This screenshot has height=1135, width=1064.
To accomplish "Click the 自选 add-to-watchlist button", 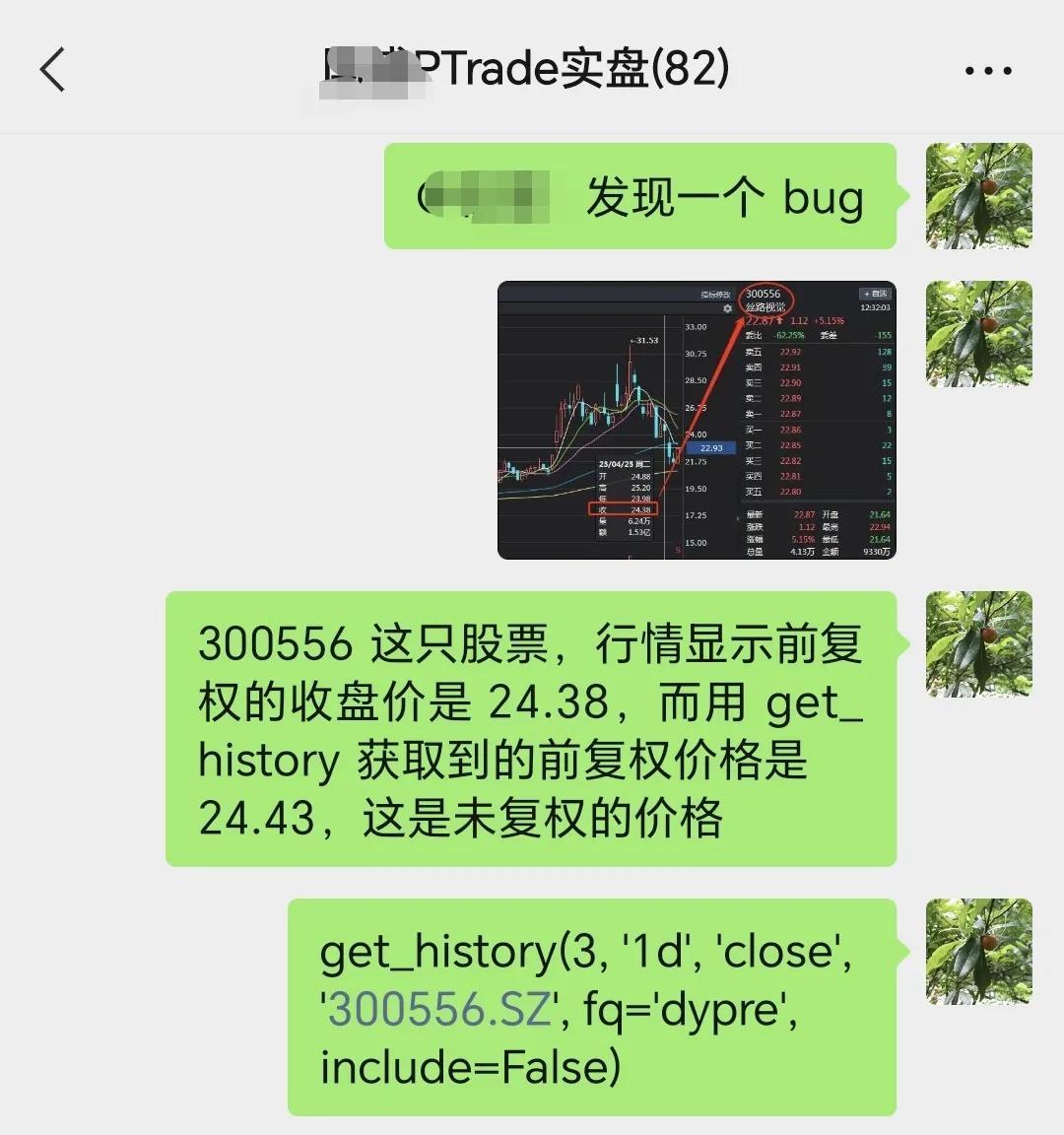I will point(875,294).
